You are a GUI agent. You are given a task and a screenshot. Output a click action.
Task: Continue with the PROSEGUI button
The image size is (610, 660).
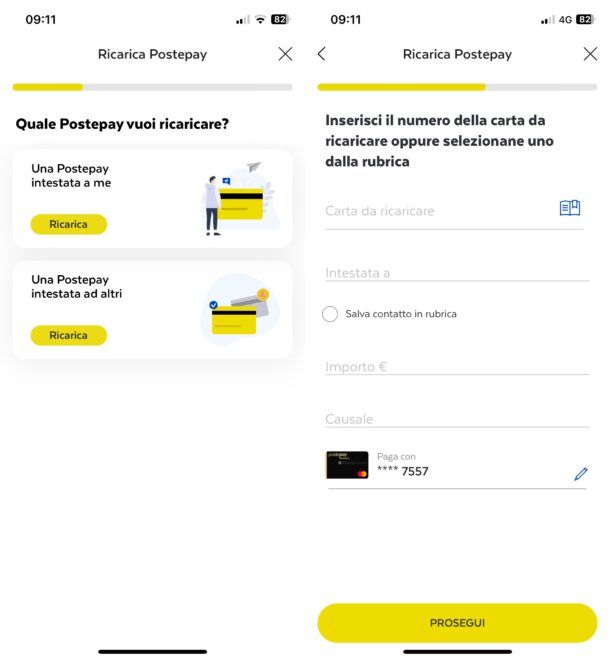click(457, 622)
